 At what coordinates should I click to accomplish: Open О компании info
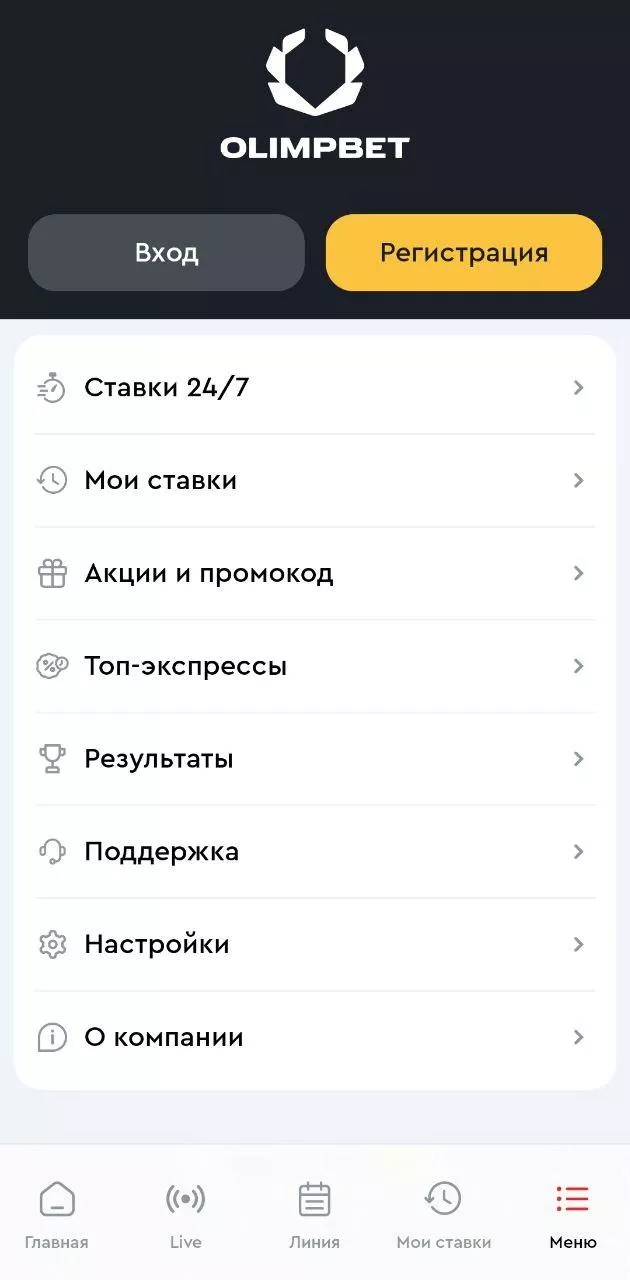(314, 1037)
